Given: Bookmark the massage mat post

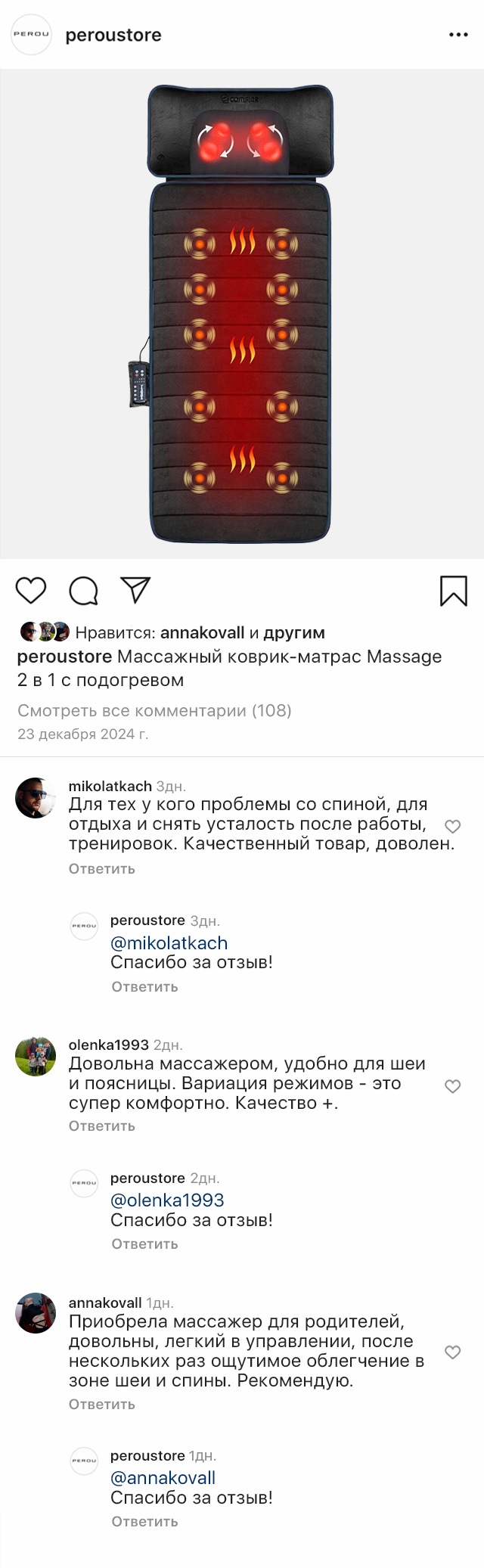Looking at the screenshot, I should coord(453,591).
